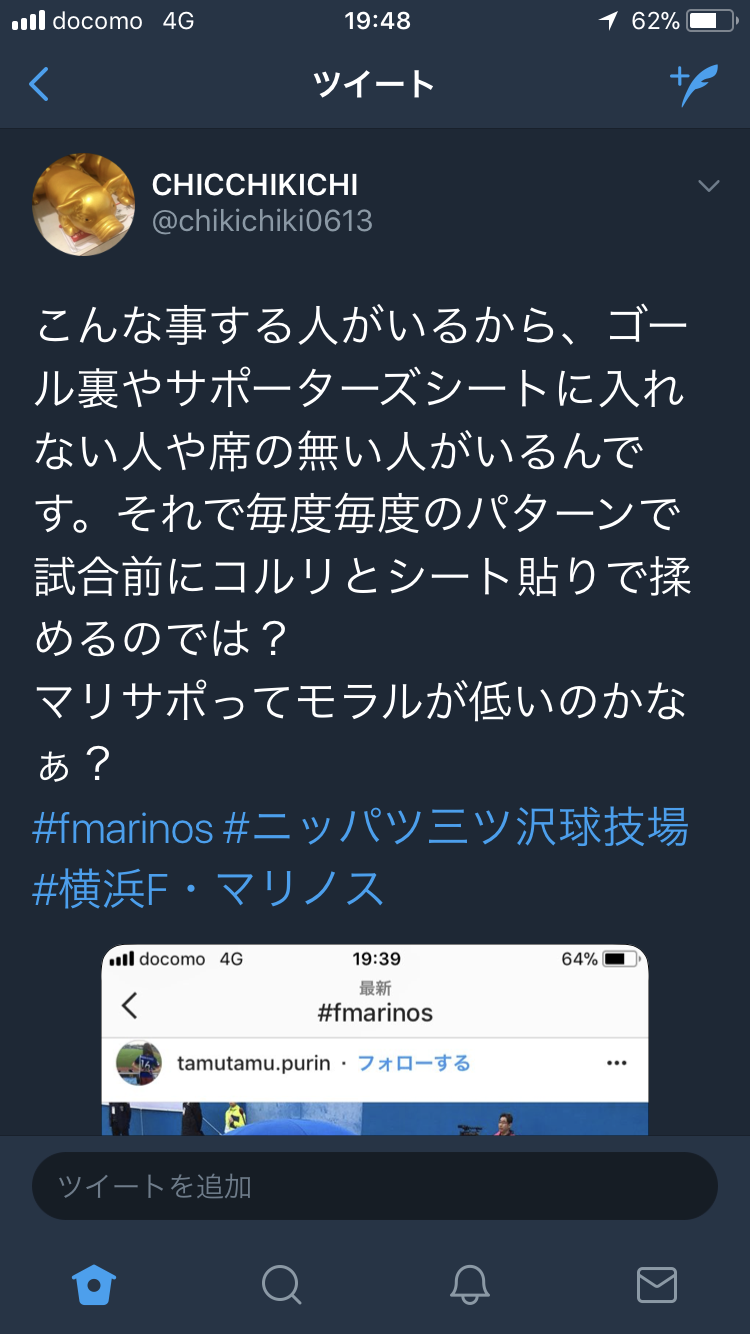Image resolution: width=750 pixels, height=1334 pixels.
Task: Switch to the Home tab
Action: coord(94,1285)
